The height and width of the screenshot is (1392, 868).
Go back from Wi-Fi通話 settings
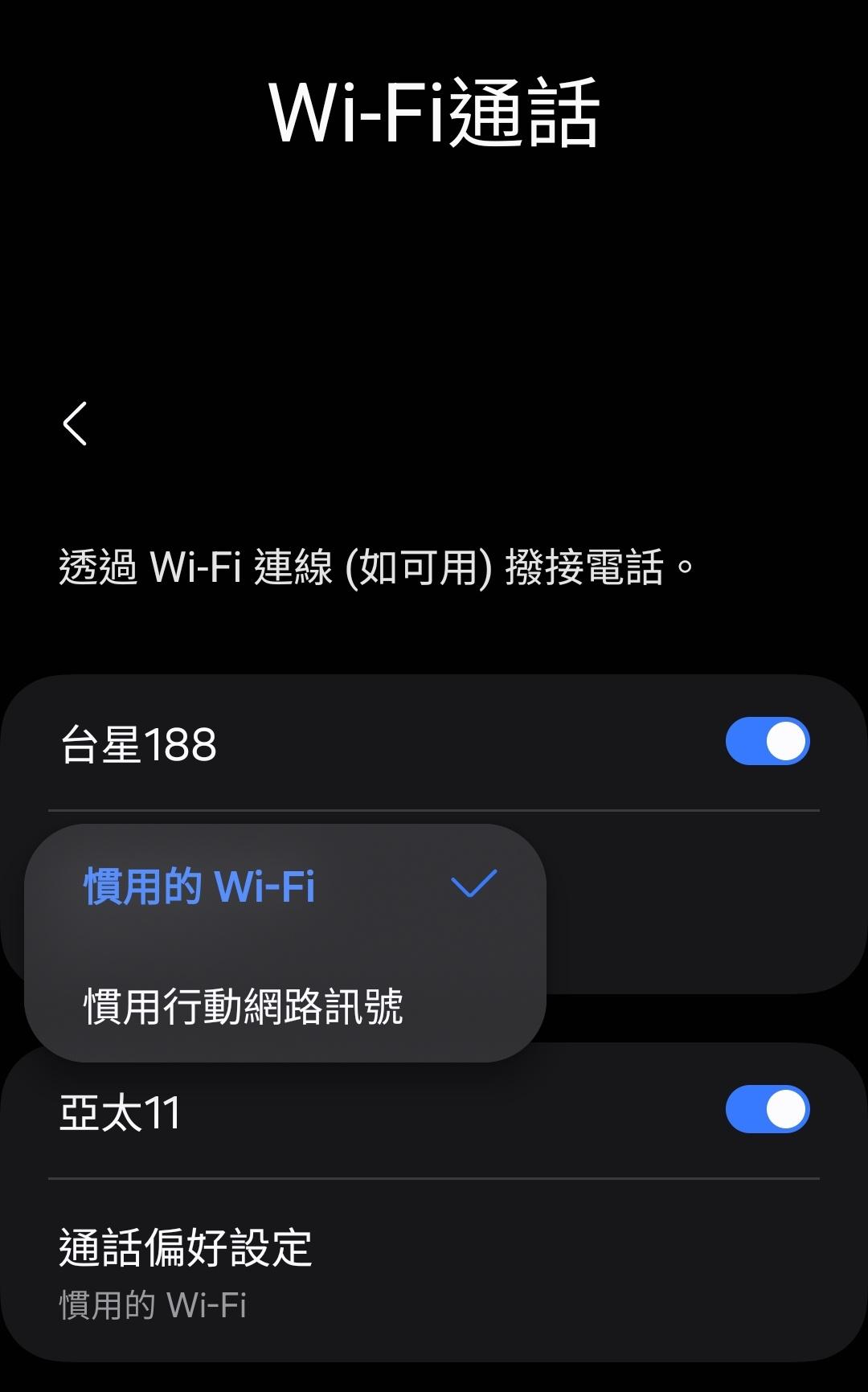[75, 424]
